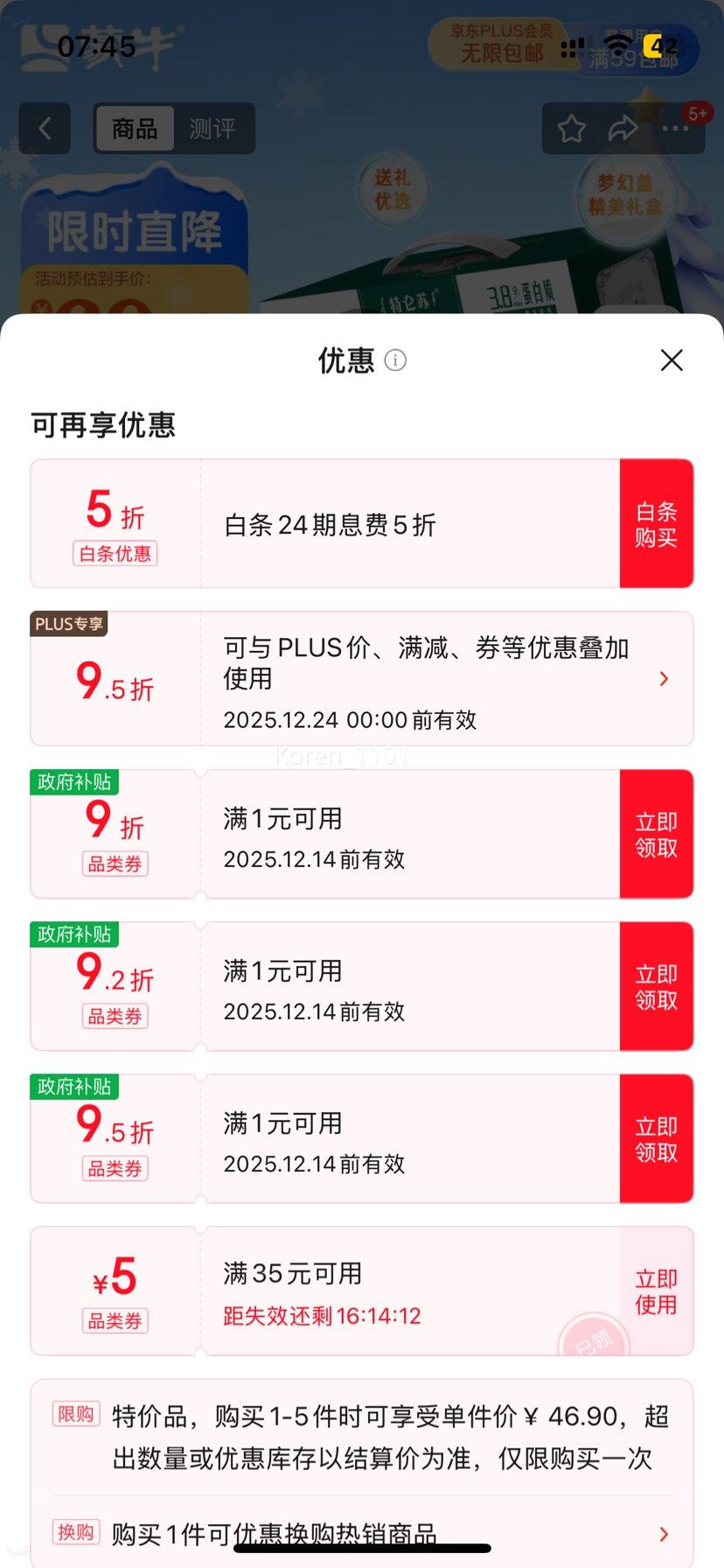
Task: Claim the 9折 government subsidy coupon
Action: pyautogui.click(x=657, y=832)
